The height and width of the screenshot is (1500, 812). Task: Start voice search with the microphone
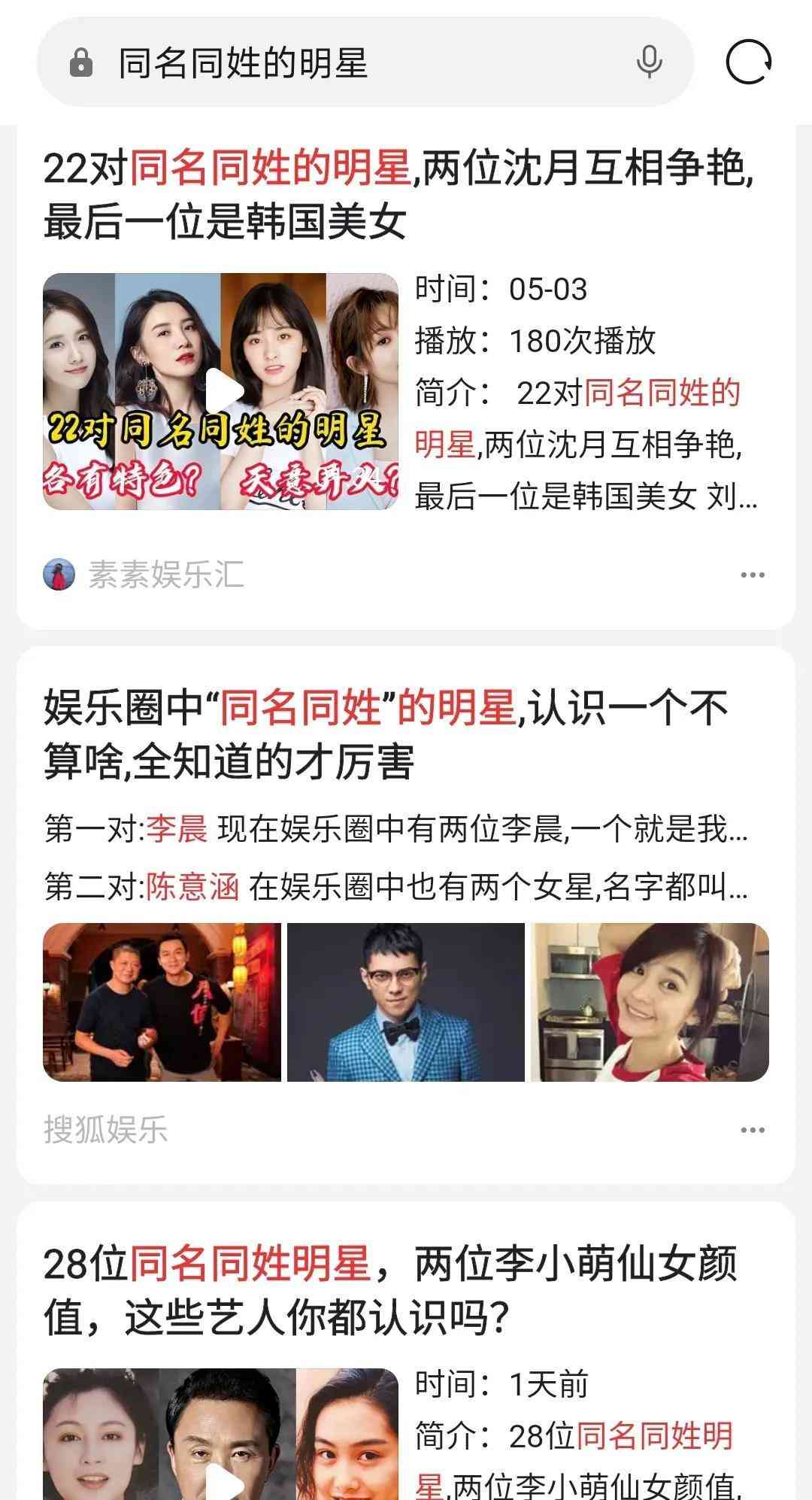click(649, 62)
